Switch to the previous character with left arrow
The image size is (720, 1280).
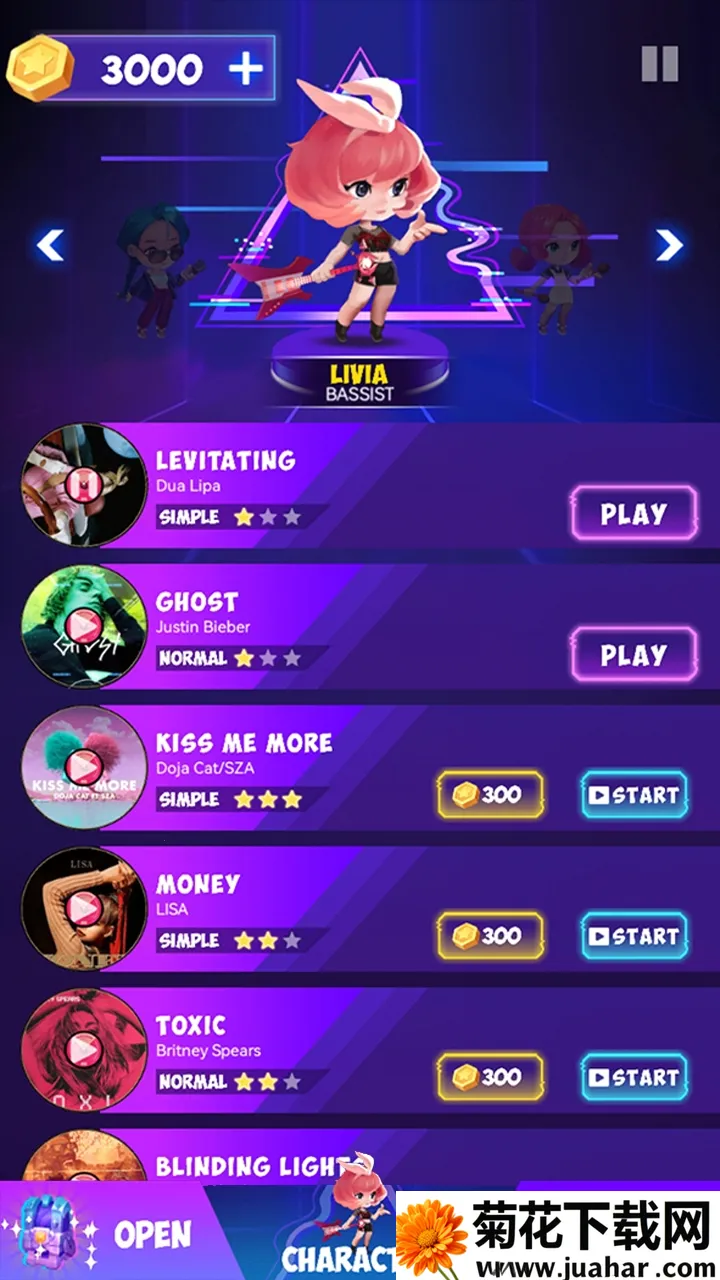point(50,244)
